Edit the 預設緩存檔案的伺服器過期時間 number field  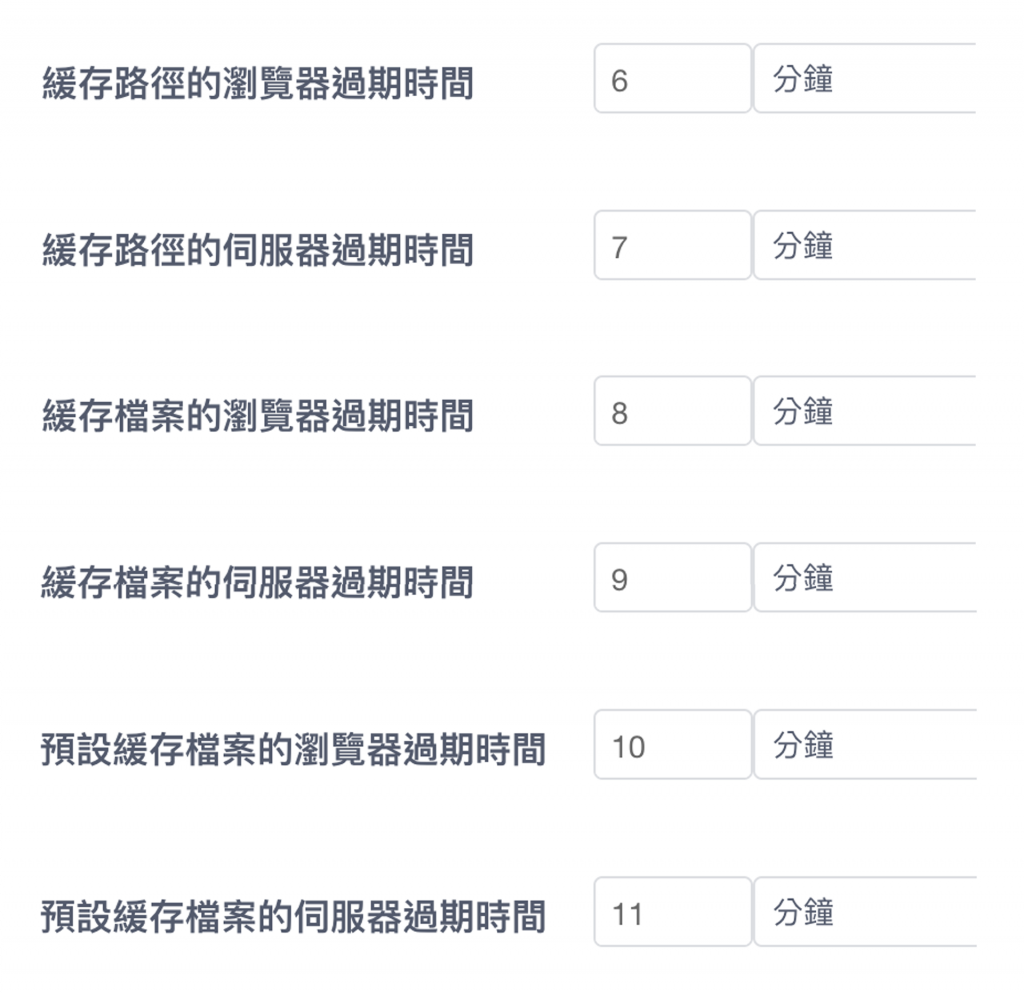pyautogui.click(x=672, y=912)
